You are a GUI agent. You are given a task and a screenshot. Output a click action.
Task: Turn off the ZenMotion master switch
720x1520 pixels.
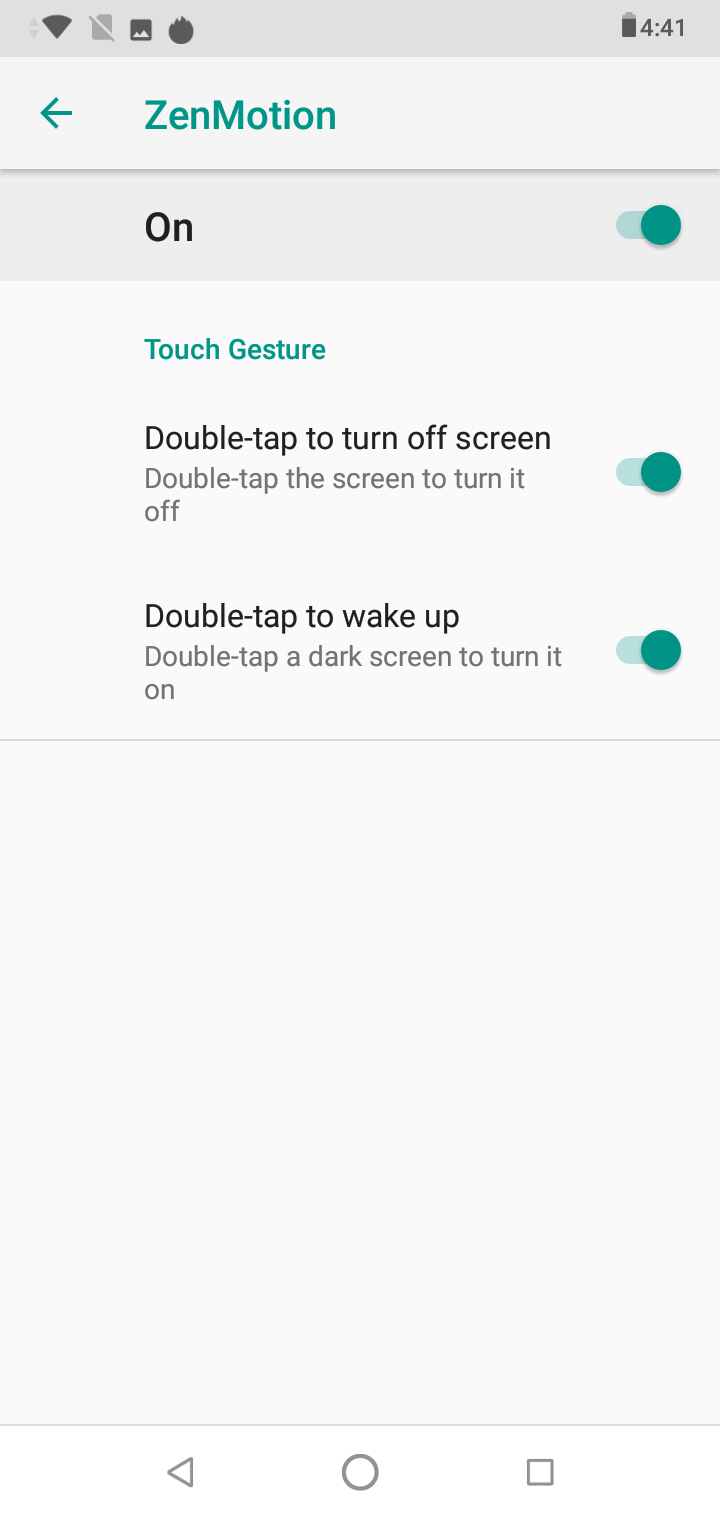649,226
